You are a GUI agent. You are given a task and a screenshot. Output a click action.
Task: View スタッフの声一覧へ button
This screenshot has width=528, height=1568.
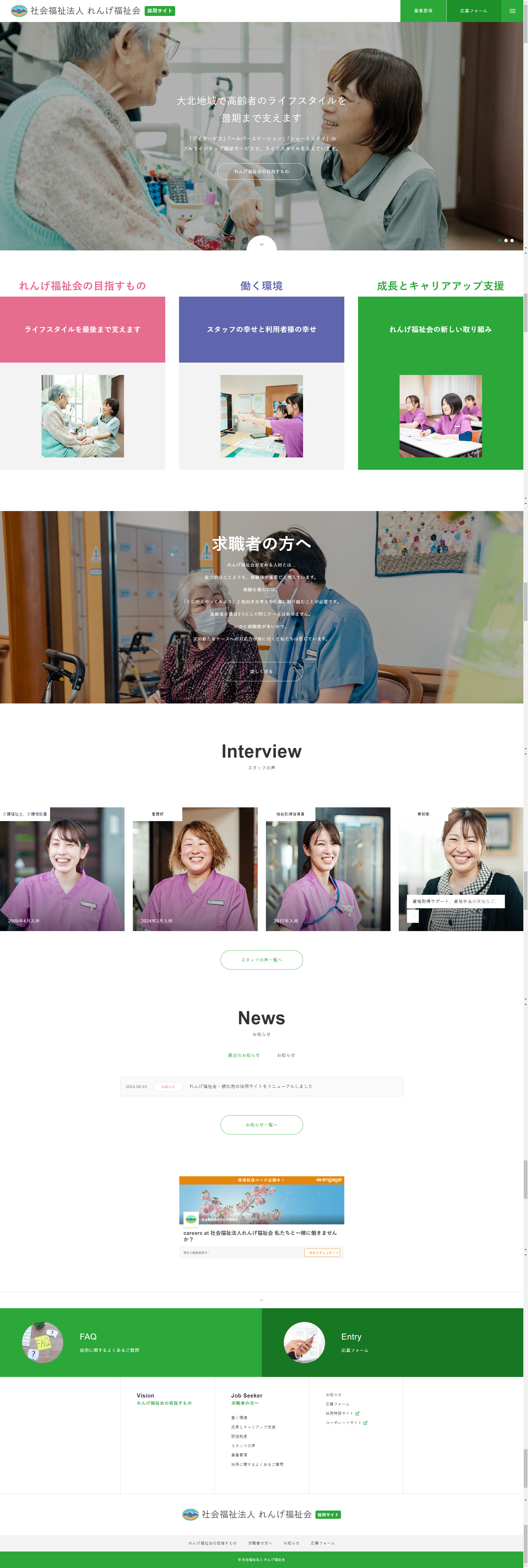pos(261,959)
